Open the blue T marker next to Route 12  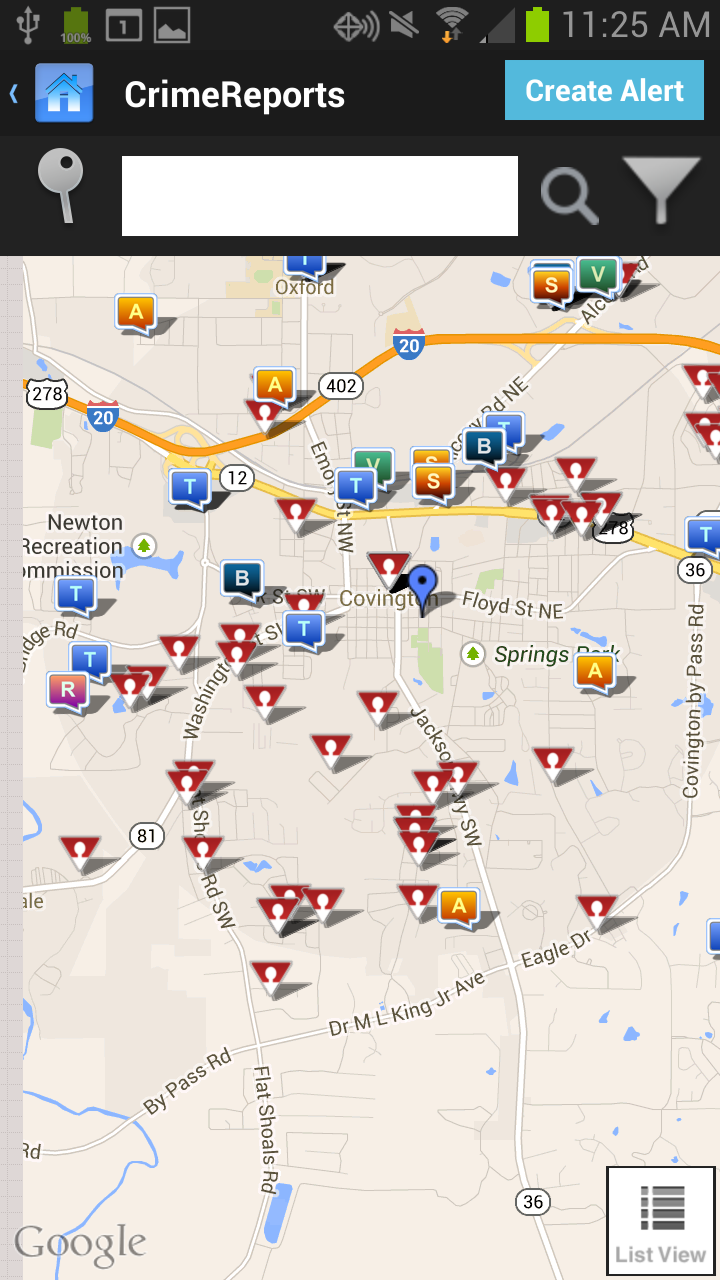pos(189,487)
